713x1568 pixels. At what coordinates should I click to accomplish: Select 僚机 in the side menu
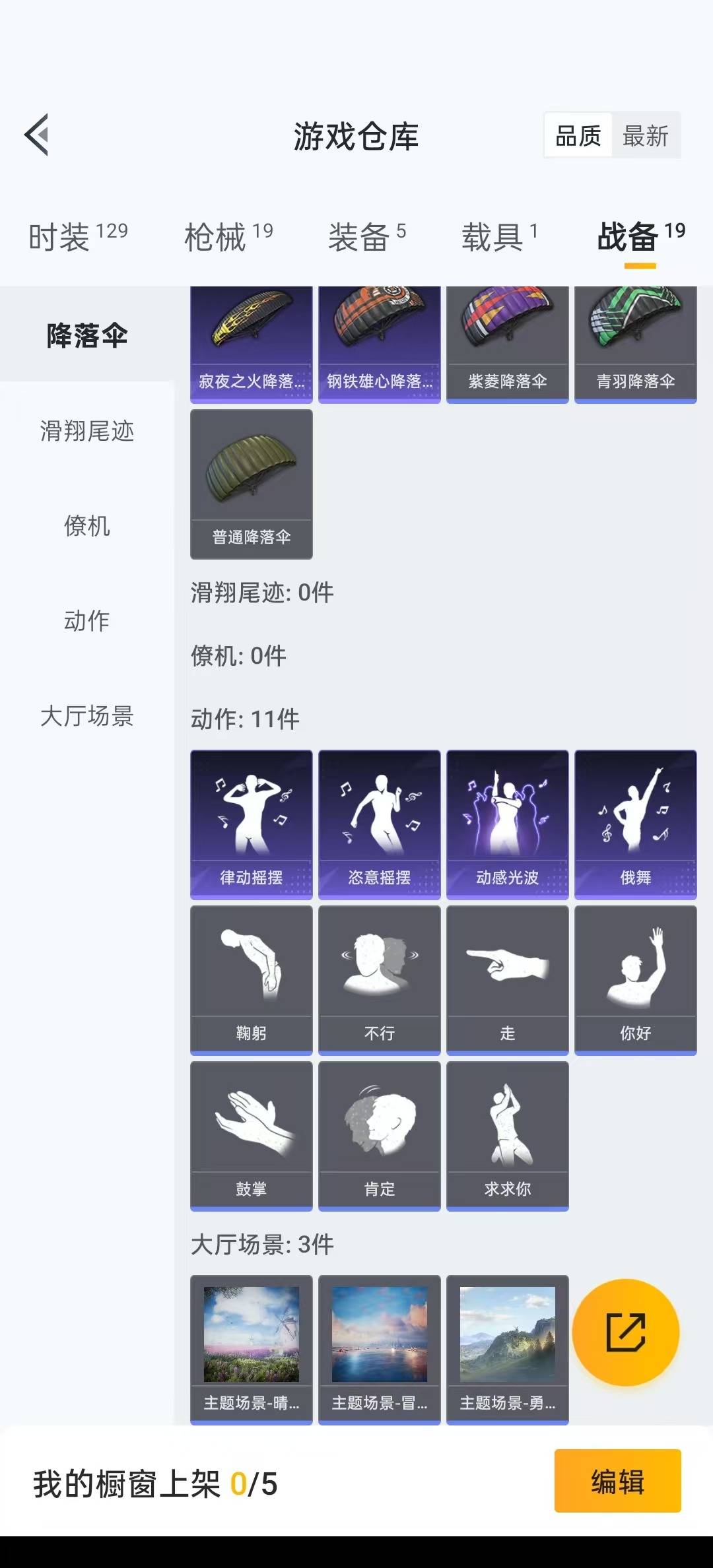tap(86, 526)
